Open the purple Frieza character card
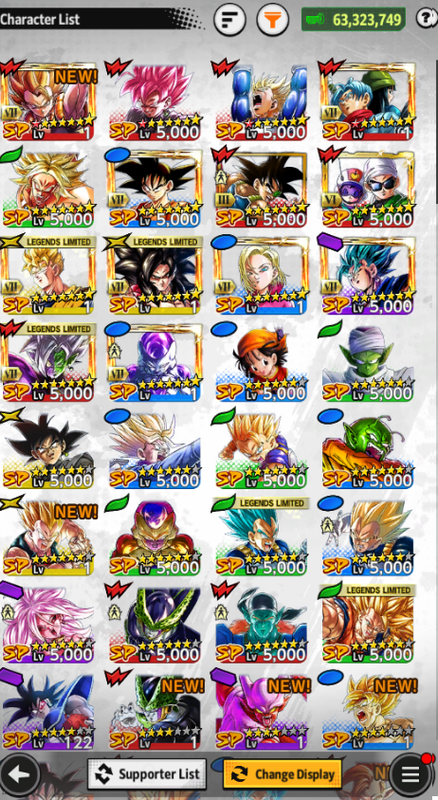Screen dimensions: 438x800 point(155,363)
